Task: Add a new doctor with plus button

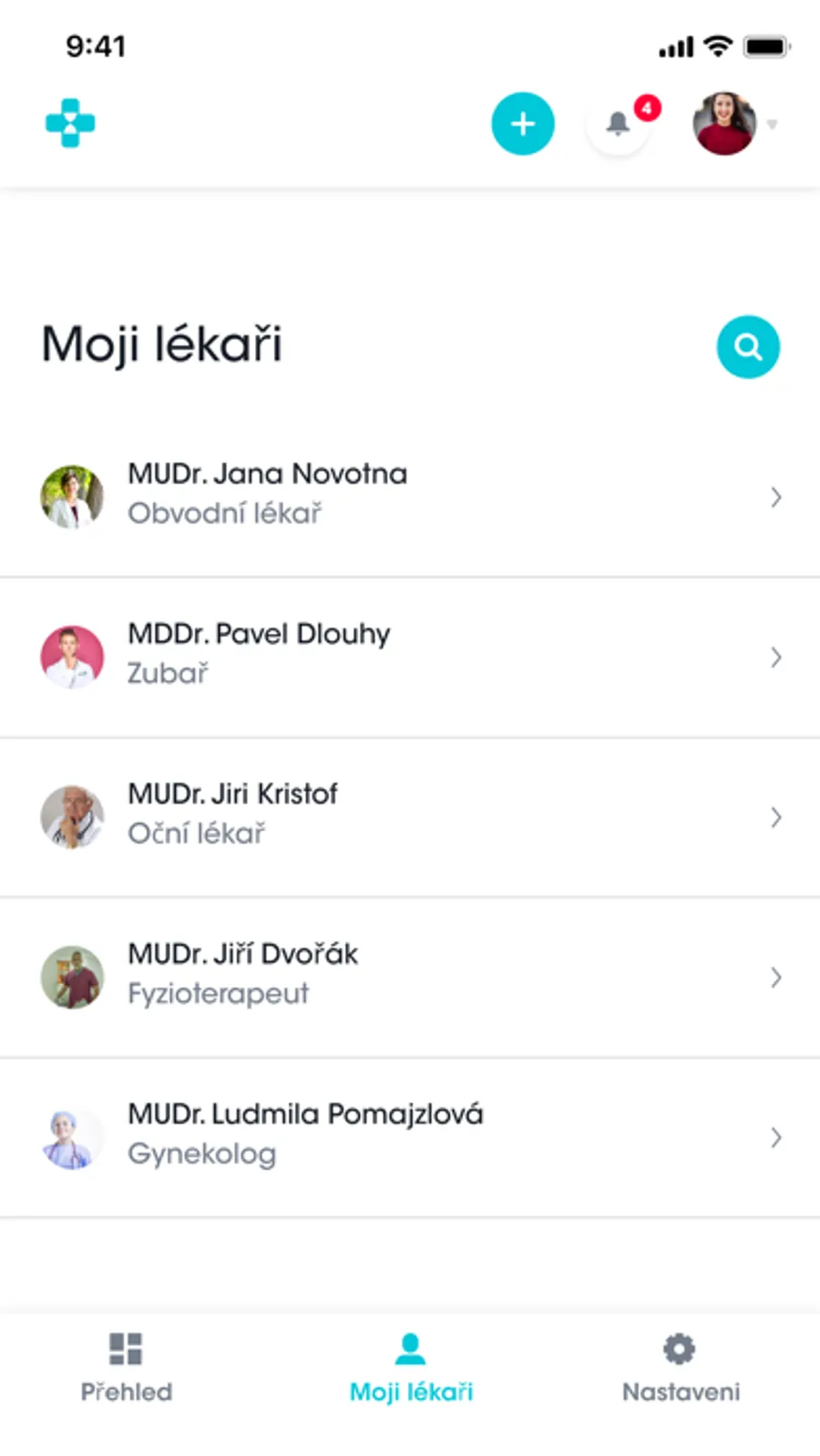Action: tap(523, 123)
